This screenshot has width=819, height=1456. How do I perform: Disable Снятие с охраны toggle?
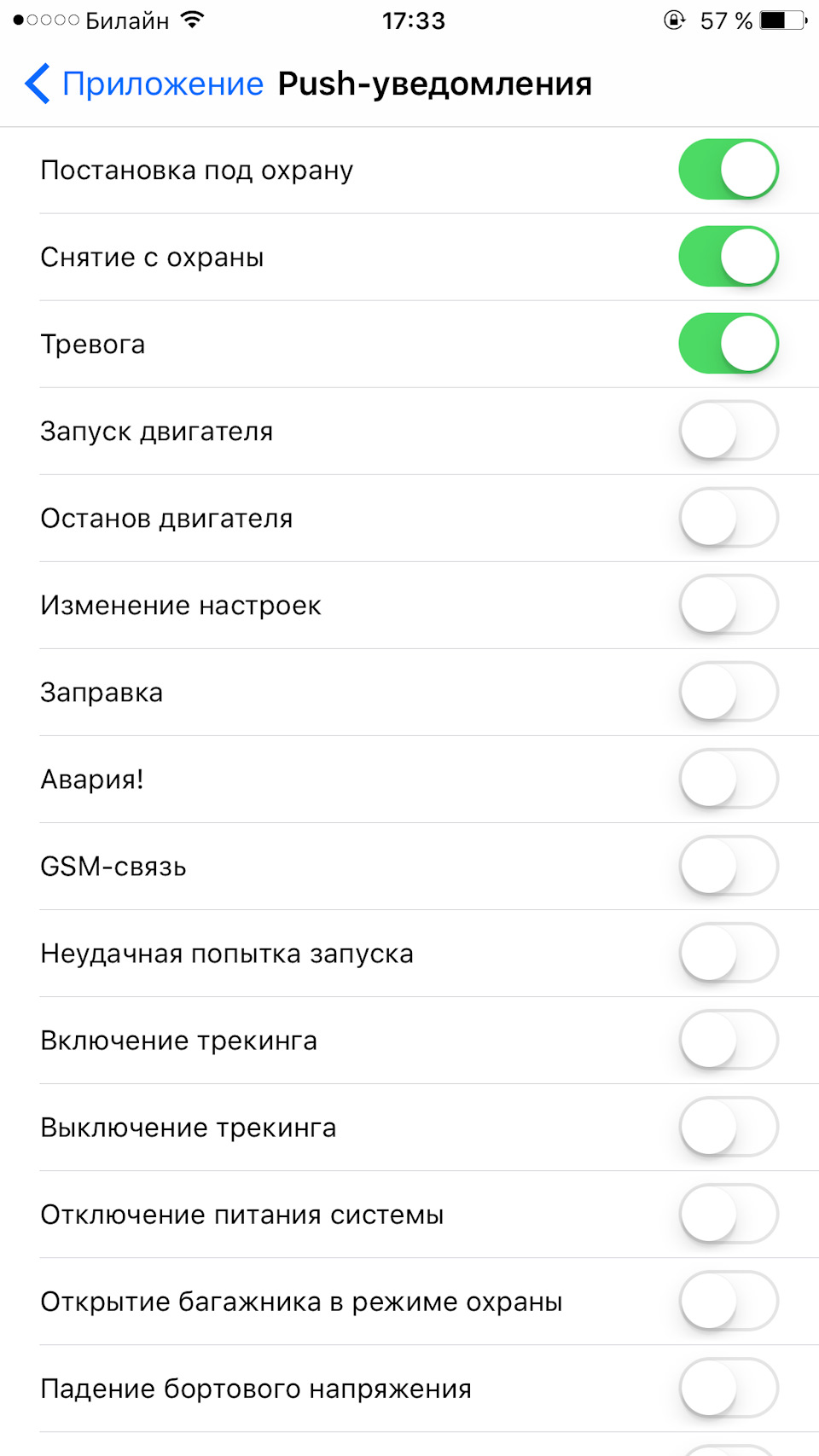tap(728, 257)
